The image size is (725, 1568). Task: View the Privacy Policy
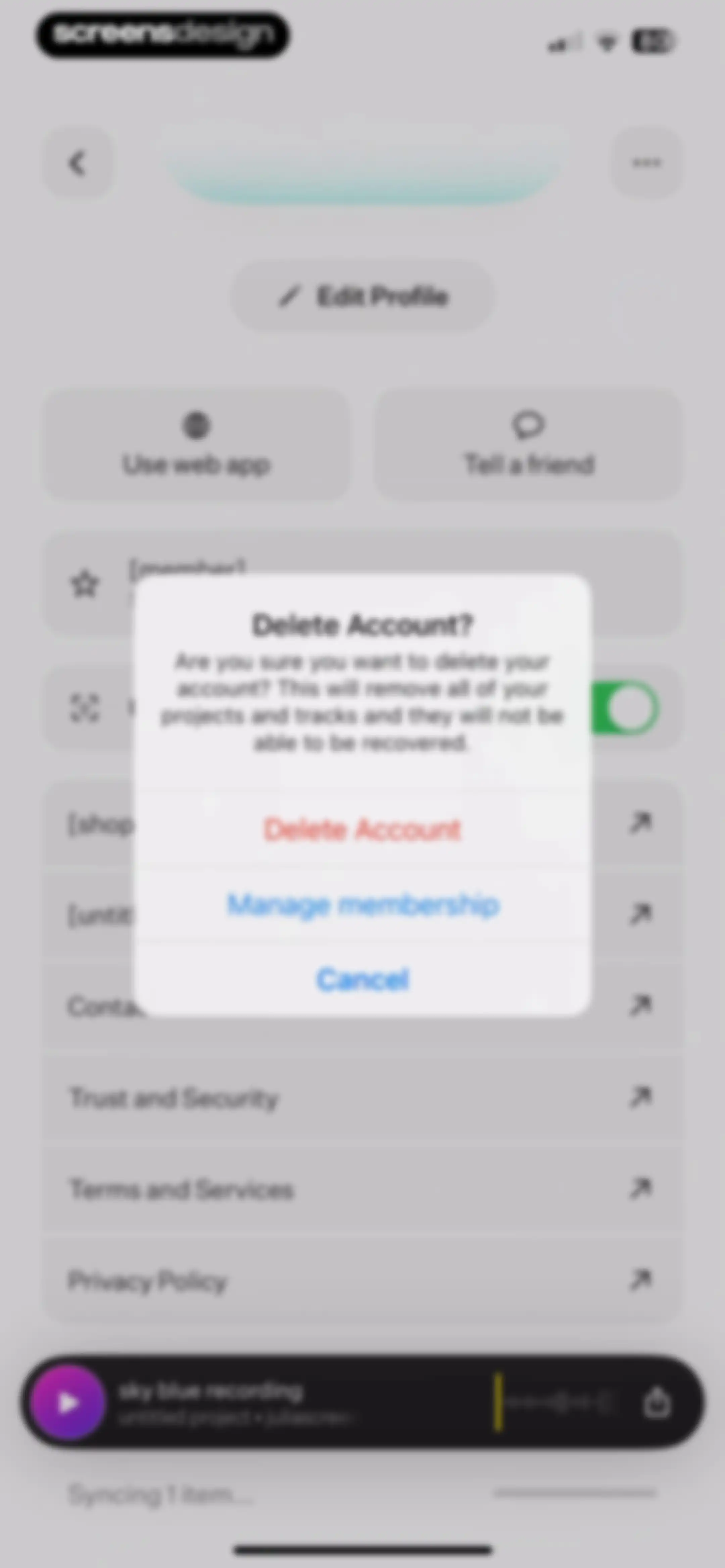click(362, 1280)
